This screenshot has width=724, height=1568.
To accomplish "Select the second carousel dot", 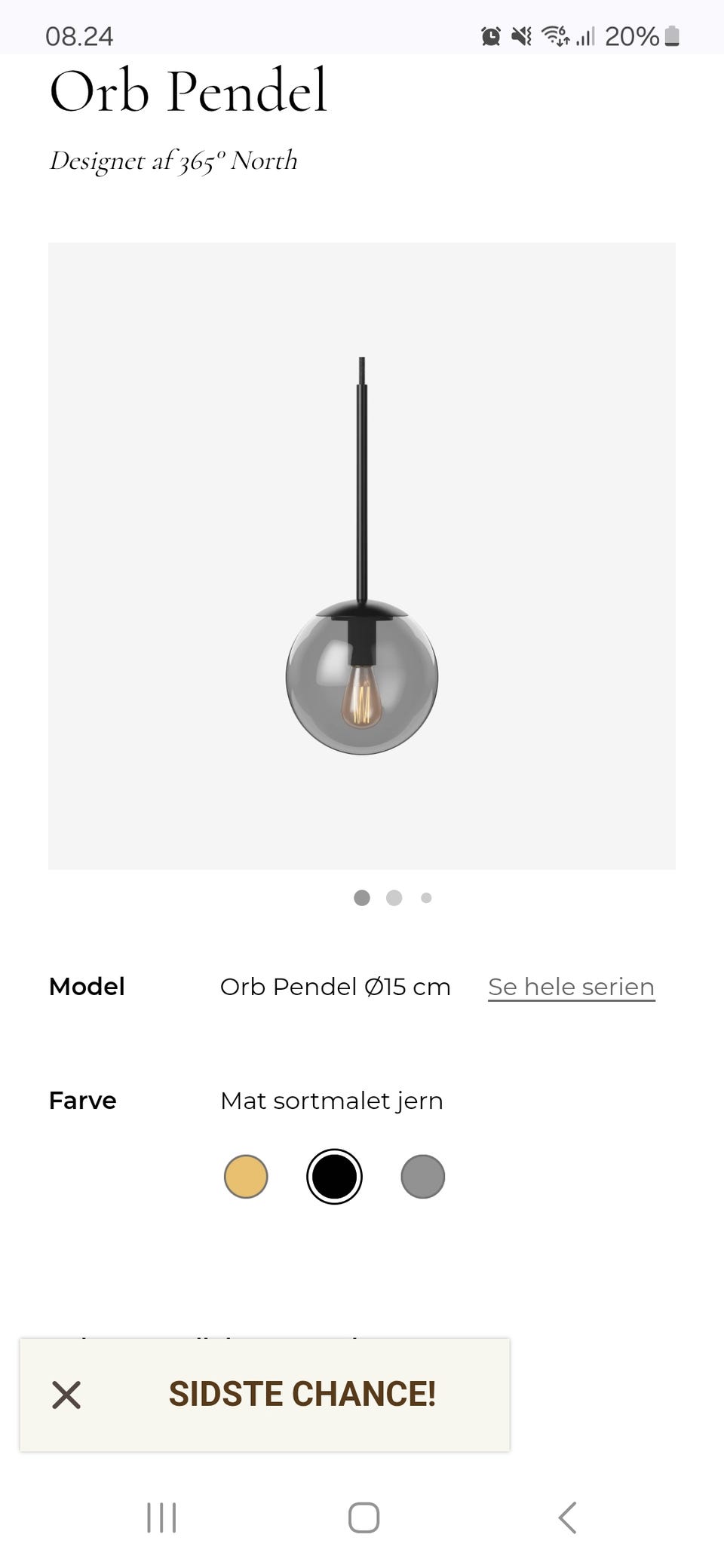I will coord(394,898).
